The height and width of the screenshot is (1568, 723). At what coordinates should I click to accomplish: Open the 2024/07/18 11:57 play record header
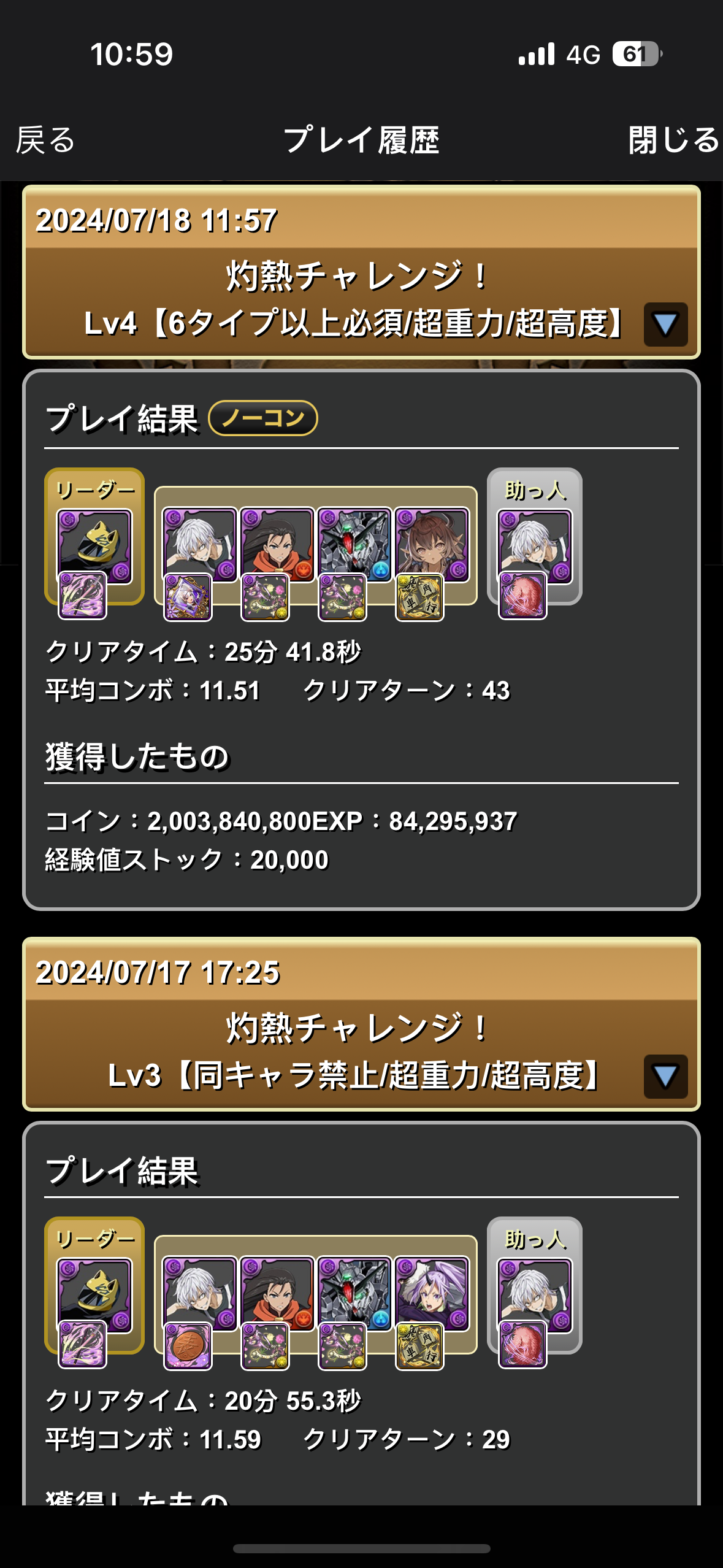(x=156, y=220)
